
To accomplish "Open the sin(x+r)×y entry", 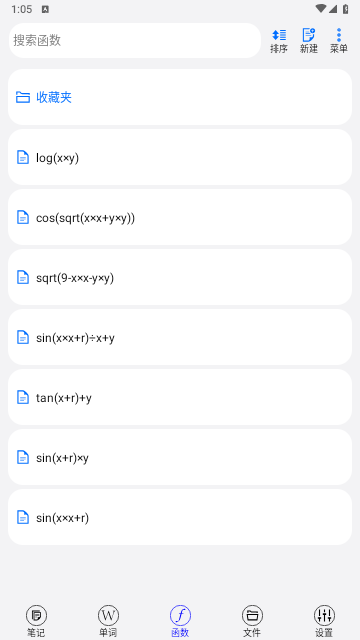I will point(180,457).
